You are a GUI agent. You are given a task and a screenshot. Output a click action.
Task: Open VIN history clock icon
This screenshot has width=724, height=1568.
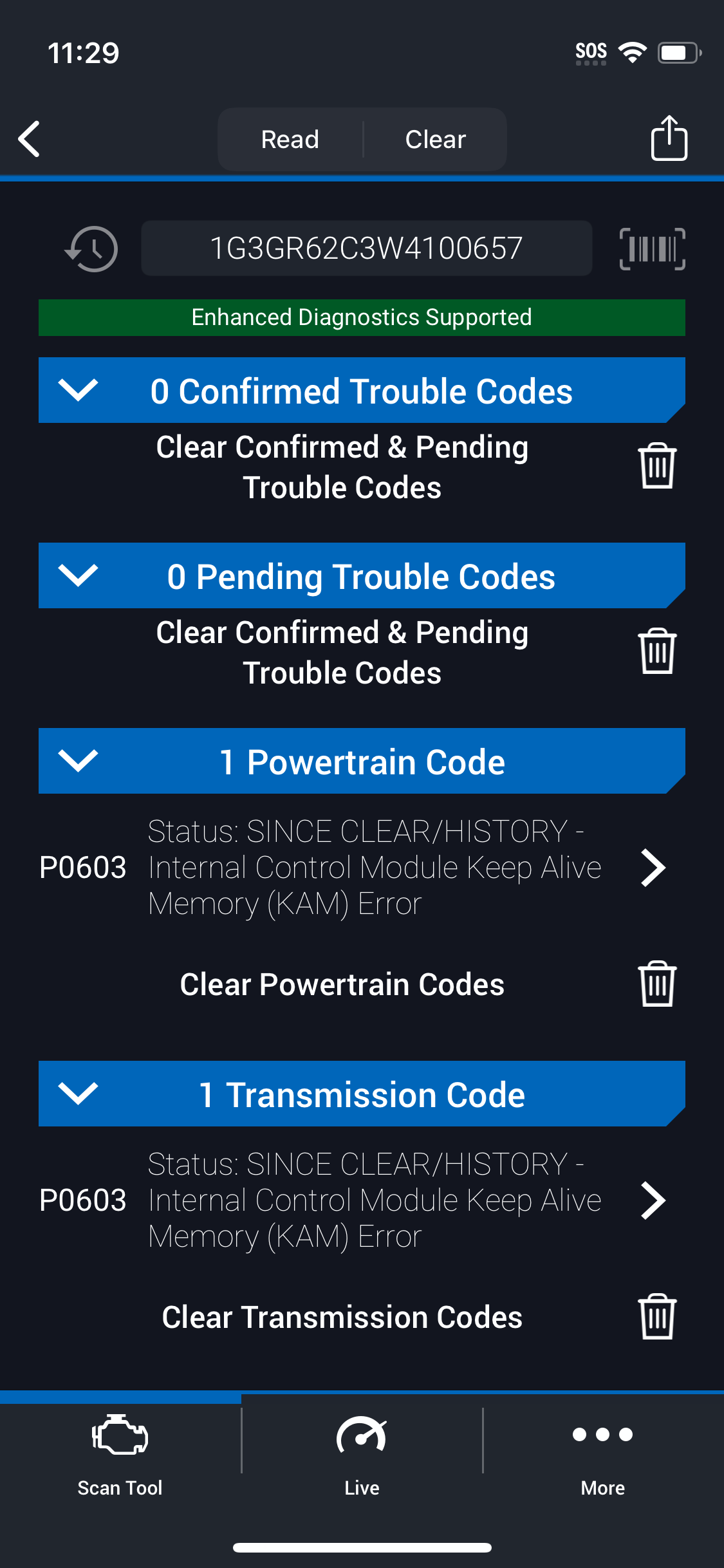92,248
